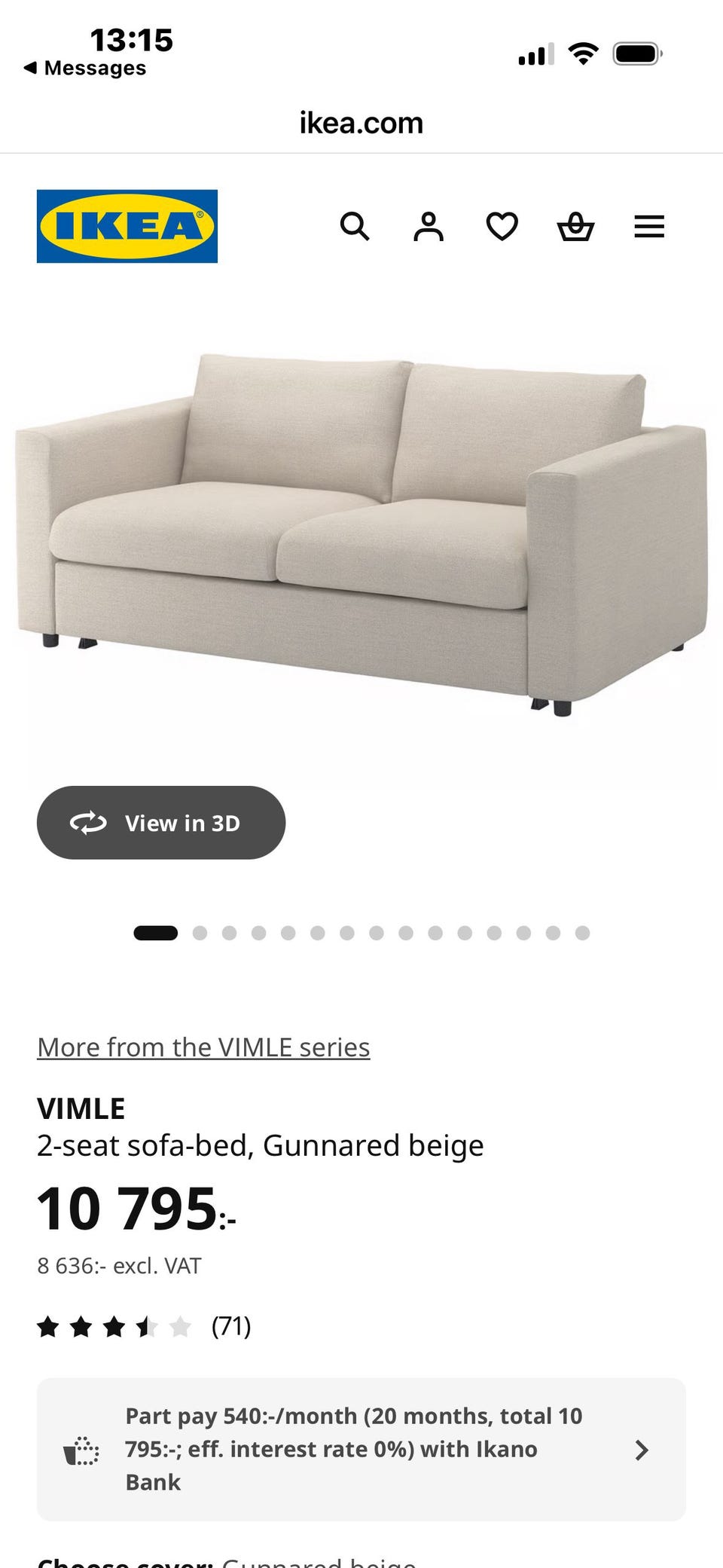723x1568 pixels.
Task: Return to Messages app
Action: coord(85,68)
